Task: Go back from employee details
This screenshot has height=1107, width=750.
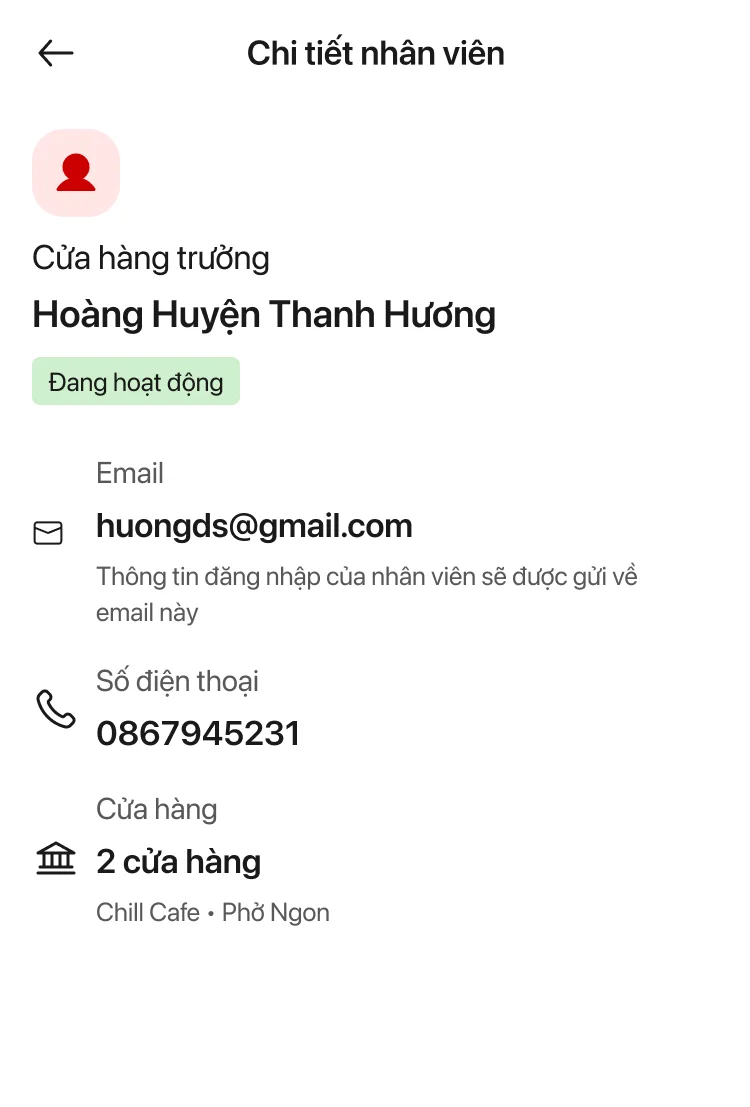Action: pos(56,53)
